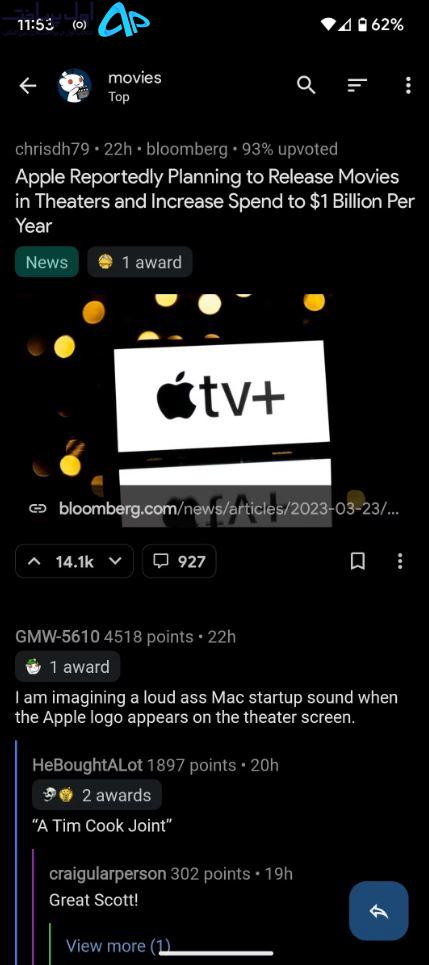Viewport: 429px width, 965px height.
Task: Open the 927 comments button
Action: tap(179, 561)
